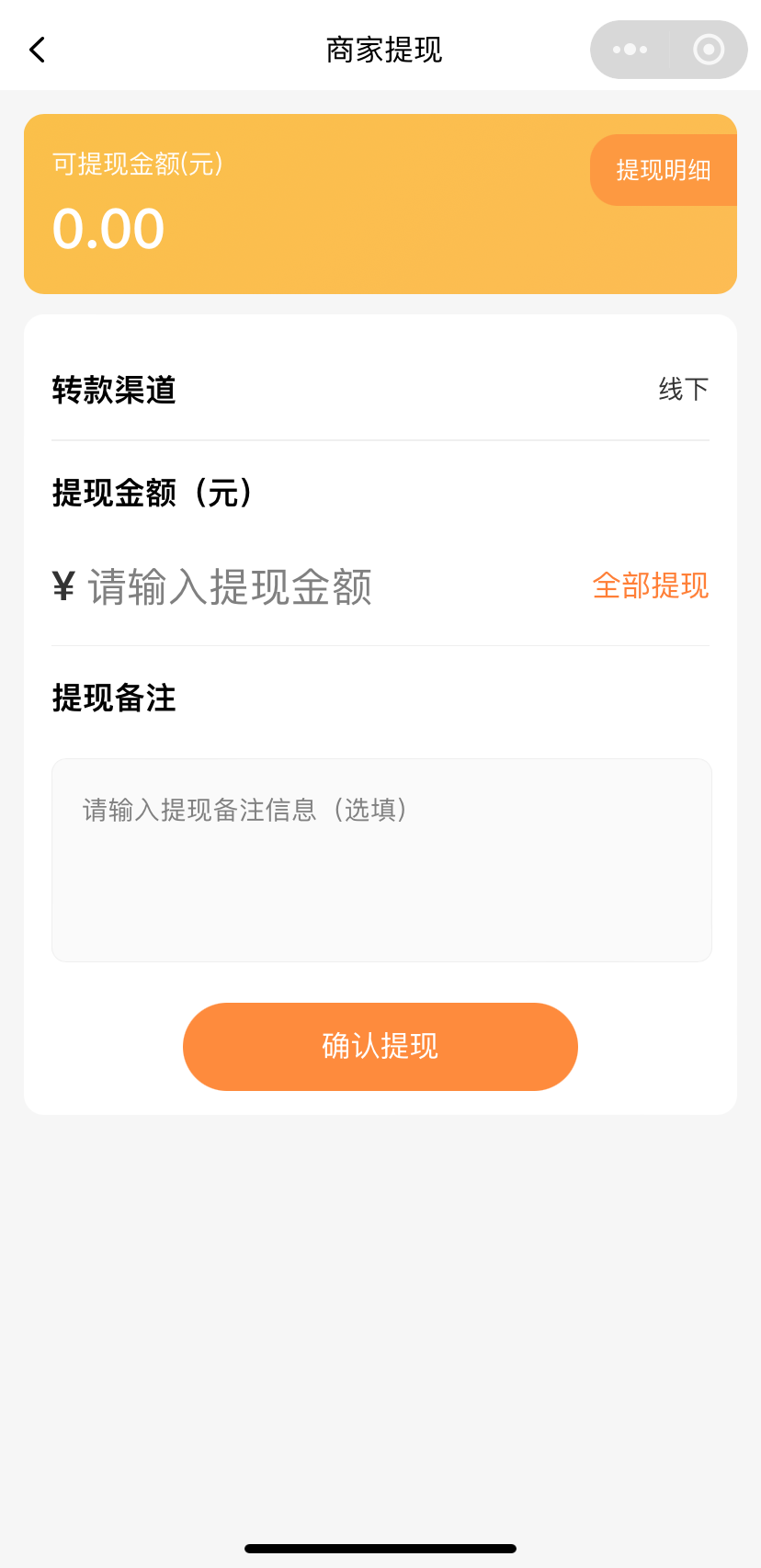Screen dimensions: 761x1568
Task: Close the mini program with the circle button
Action: (x=708, y=50)
